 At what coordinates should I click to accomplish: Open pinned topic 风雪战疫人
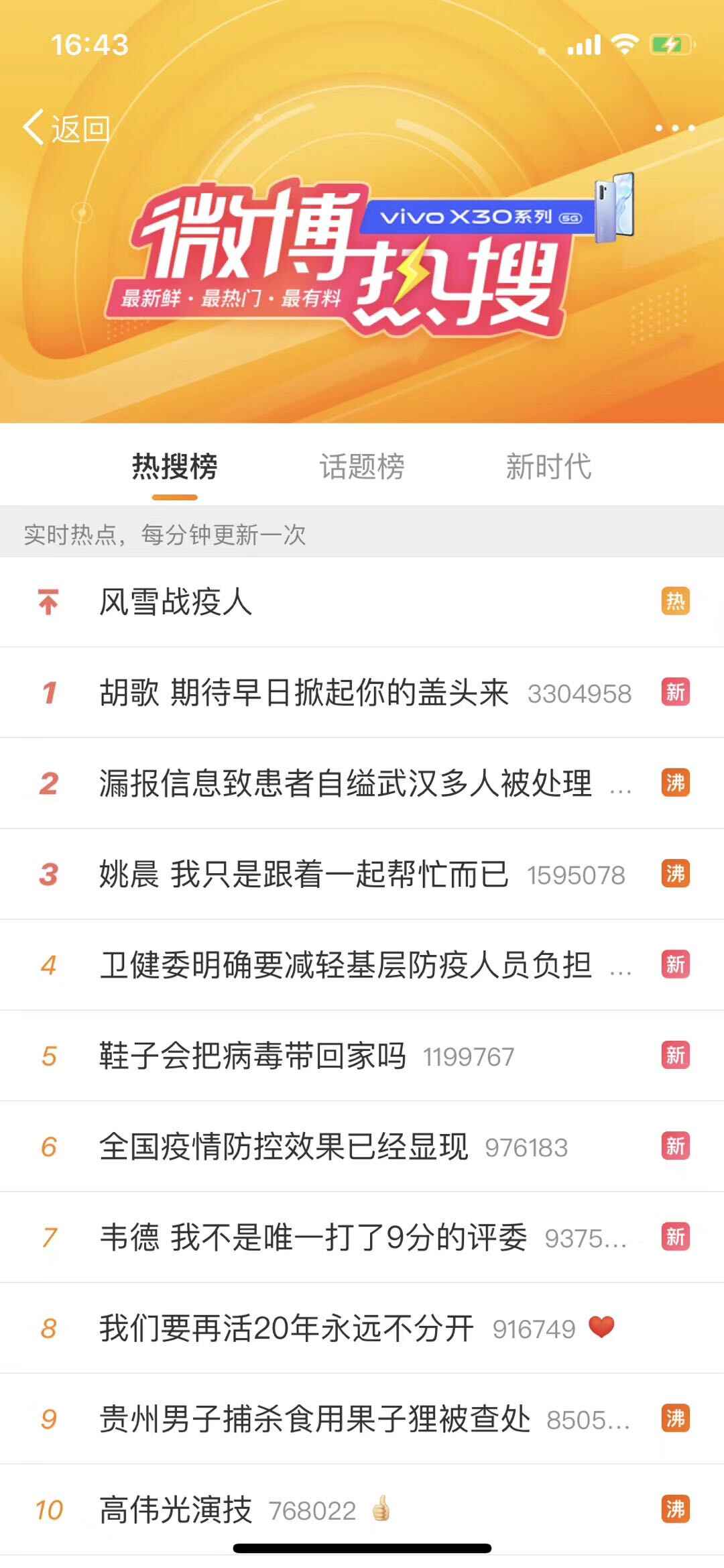point(176,602)
